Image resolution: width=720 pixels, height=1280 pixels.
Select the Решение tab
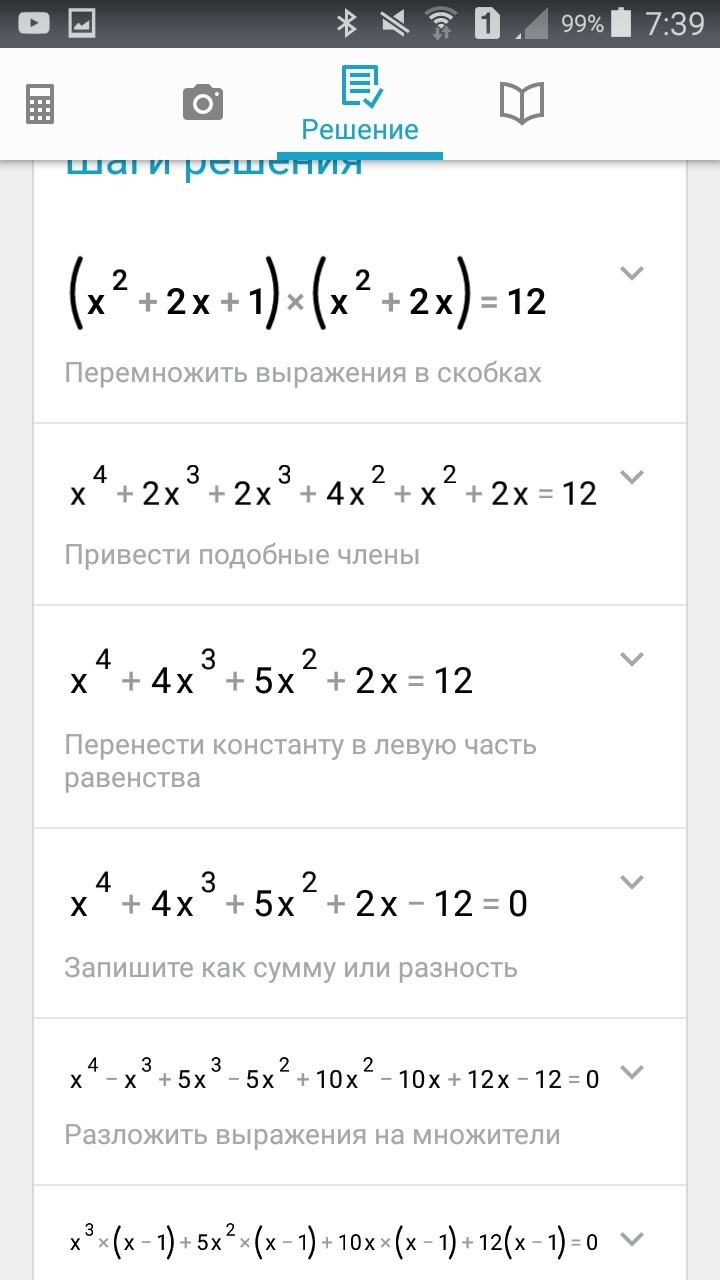click(360, 105)
